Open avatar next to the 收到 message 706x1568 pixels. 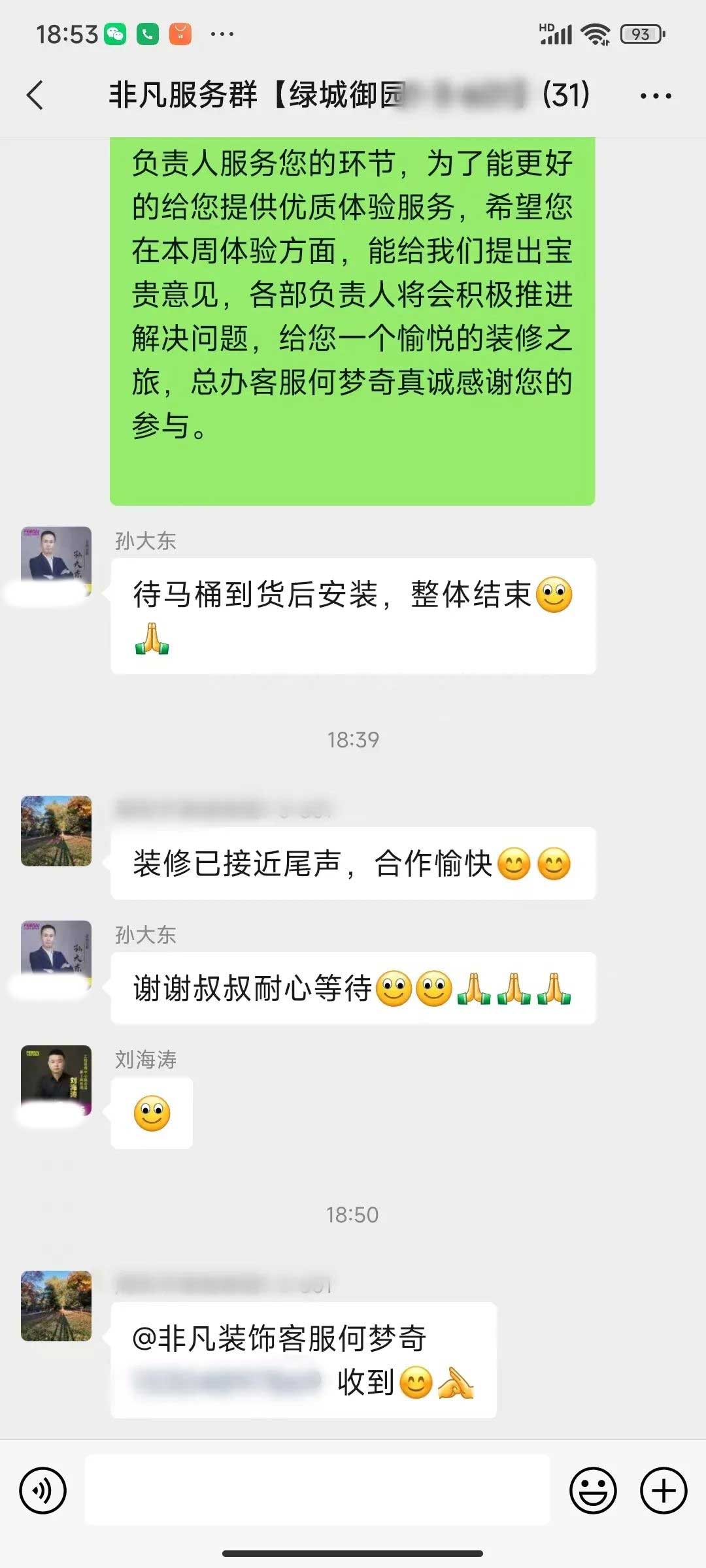56,1305
